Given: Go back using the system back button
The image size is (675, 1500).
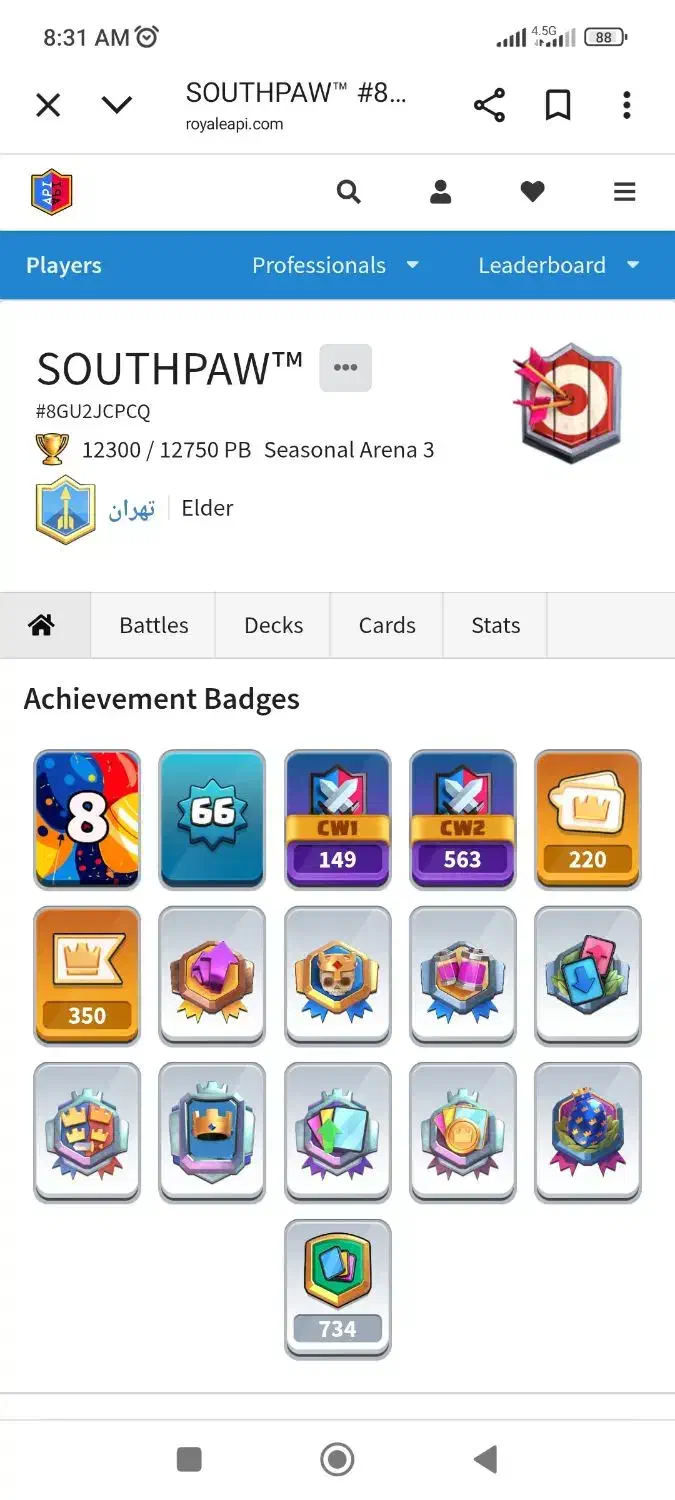Looking at the screenshot, I should tap(486, 1459).
